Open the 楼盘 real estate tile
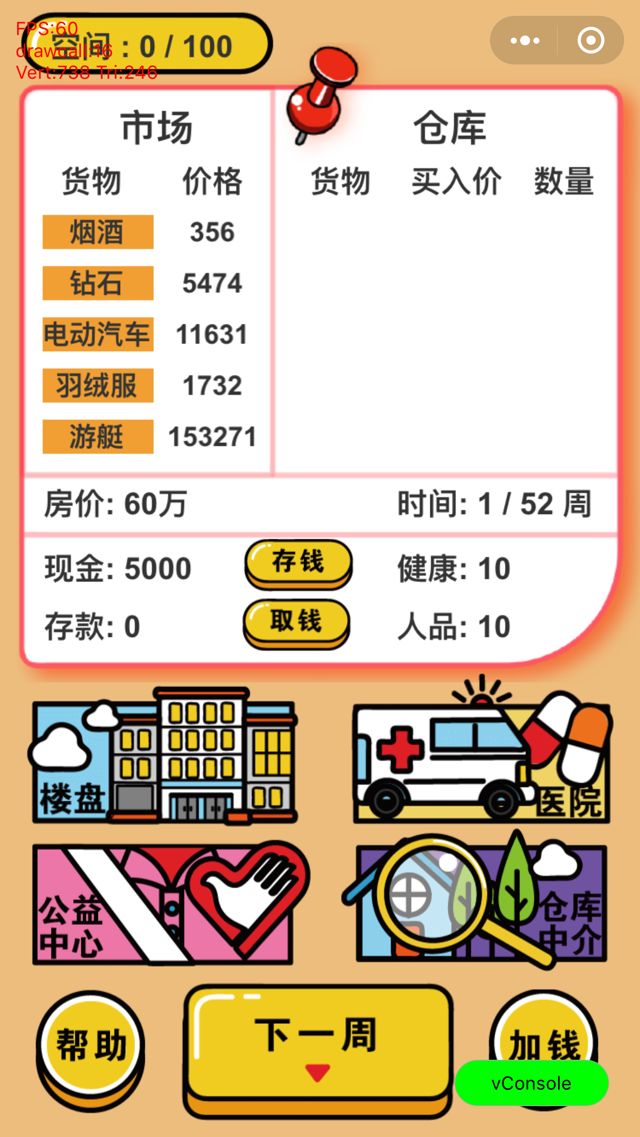 (x=165, y=759)
